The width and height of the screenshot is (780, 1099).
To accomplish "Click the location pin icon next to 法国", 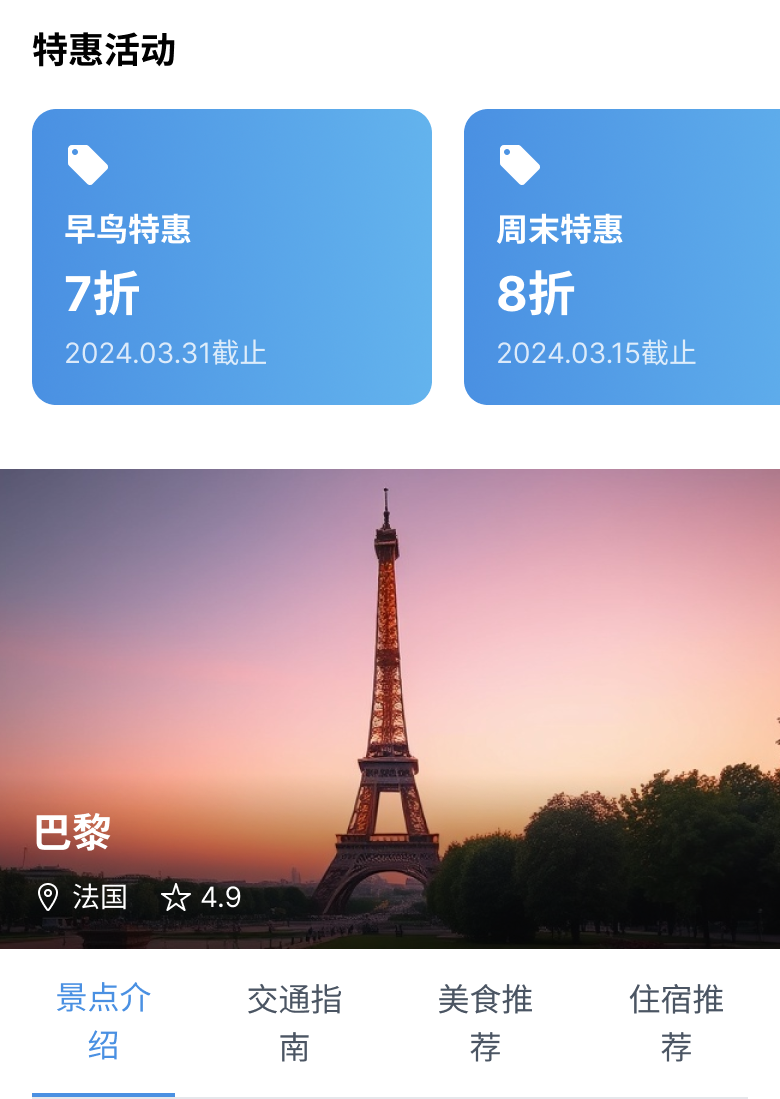I will 50,898.
